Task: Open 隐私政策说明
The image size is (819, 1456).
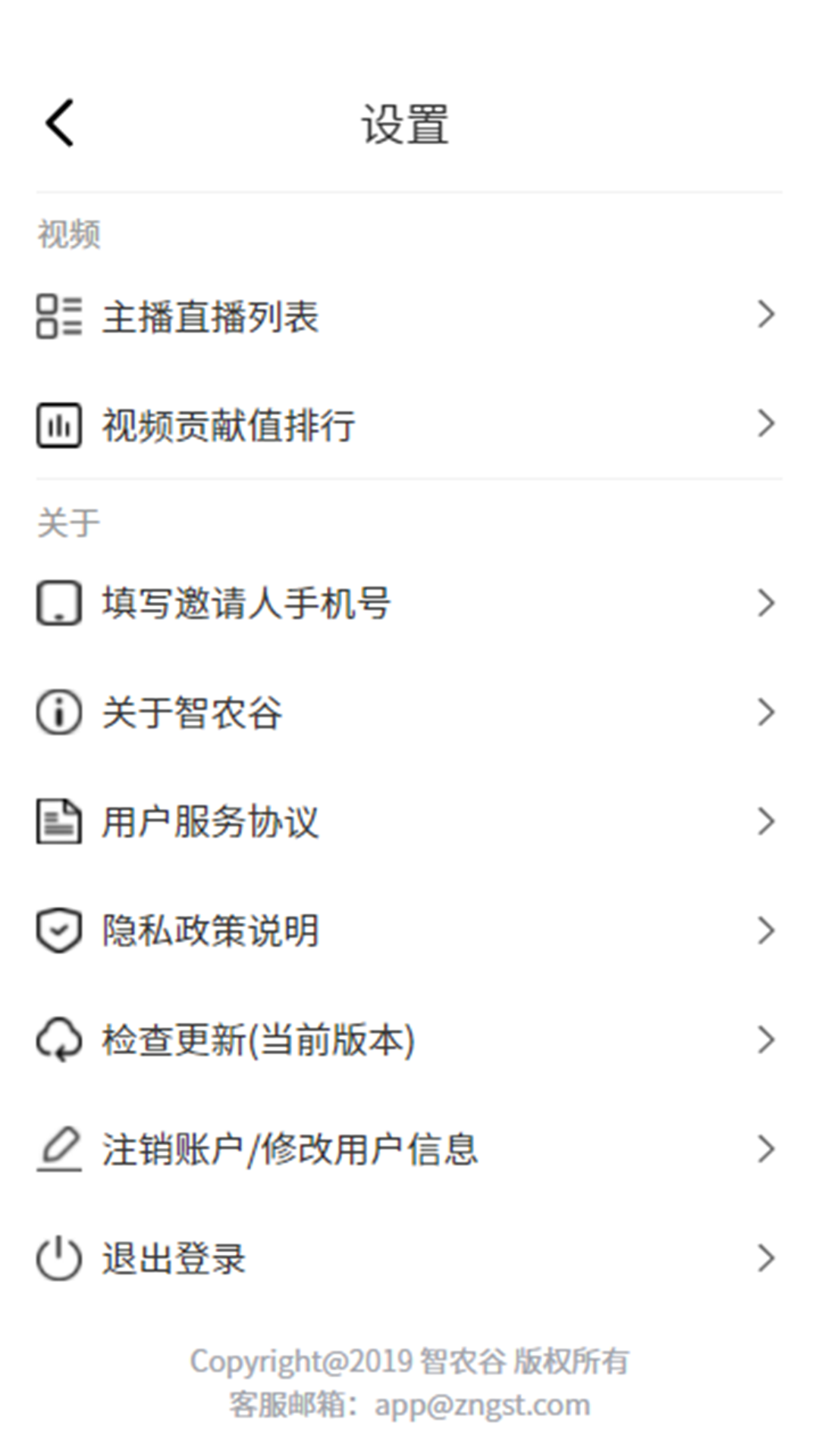Action: [211, 931]
